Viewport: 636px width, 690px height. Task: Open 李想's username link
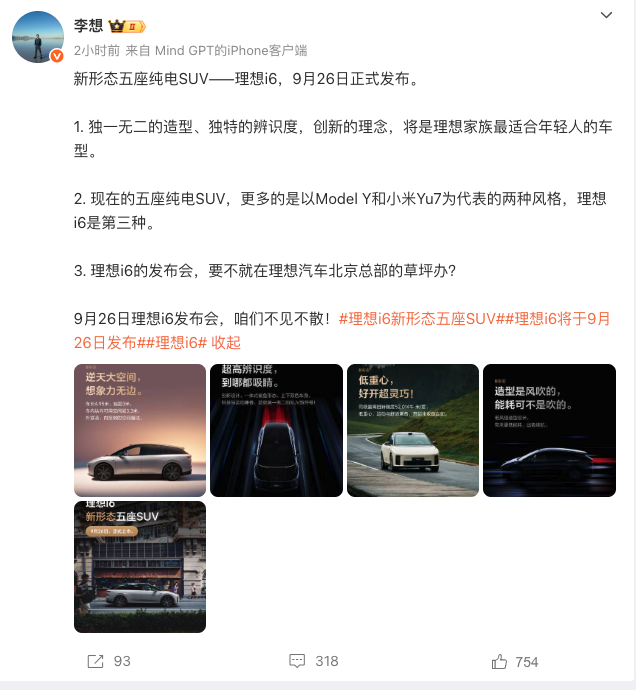coord(89,22)
